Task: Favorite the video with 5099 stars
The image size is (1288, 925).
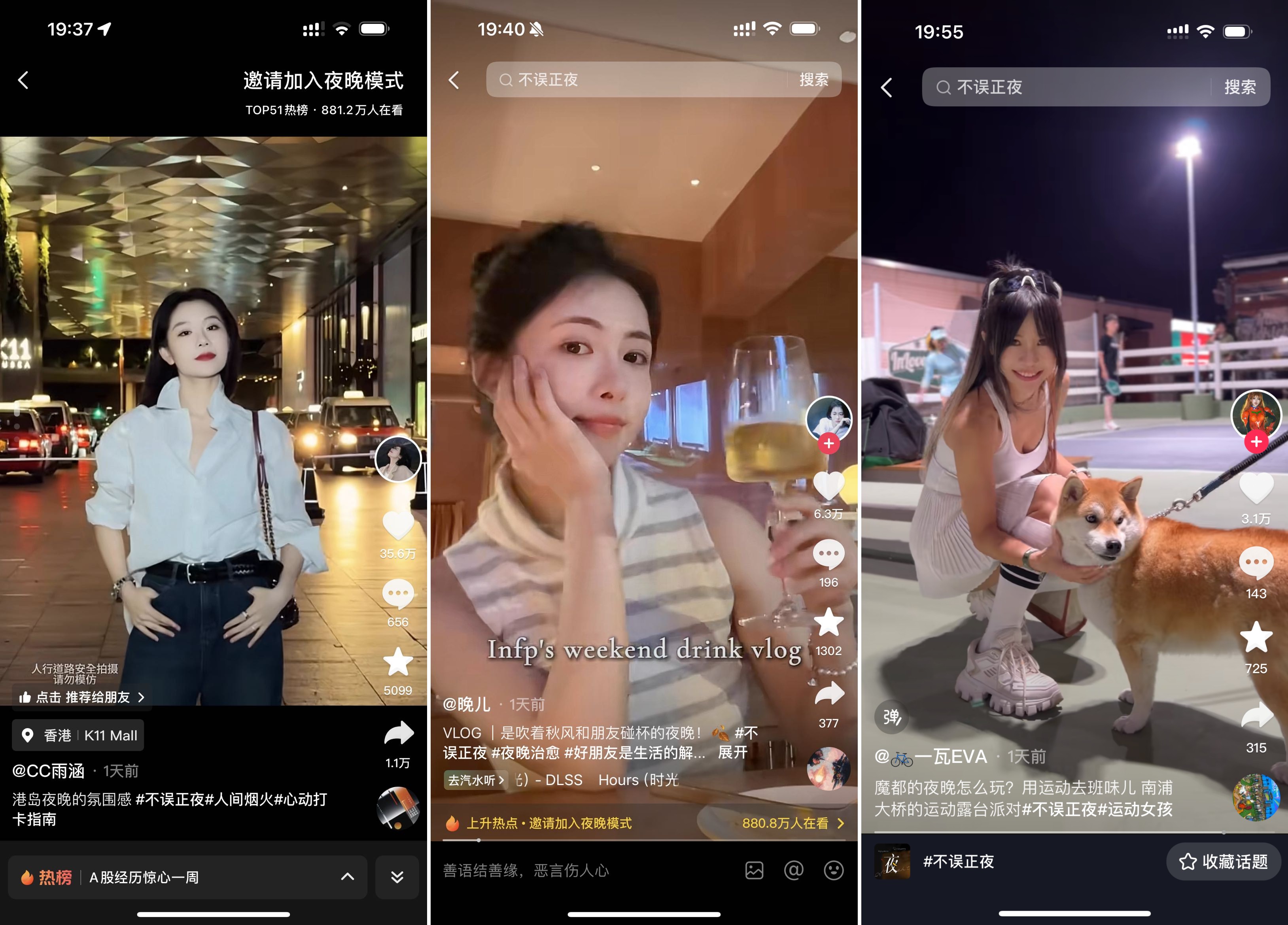Action: [x=397, y=663]
